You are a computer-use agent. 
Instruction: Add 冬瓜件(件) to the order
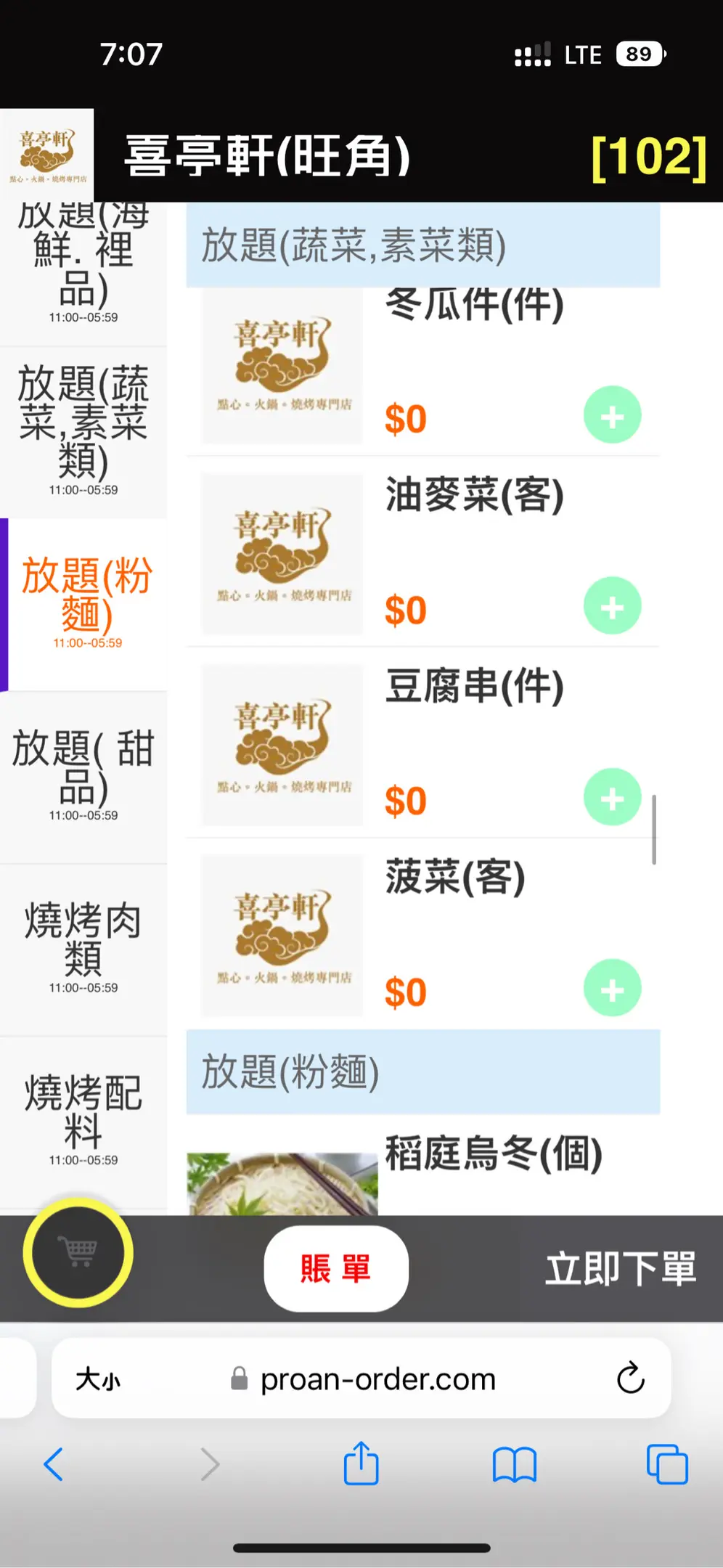[612, 415]
